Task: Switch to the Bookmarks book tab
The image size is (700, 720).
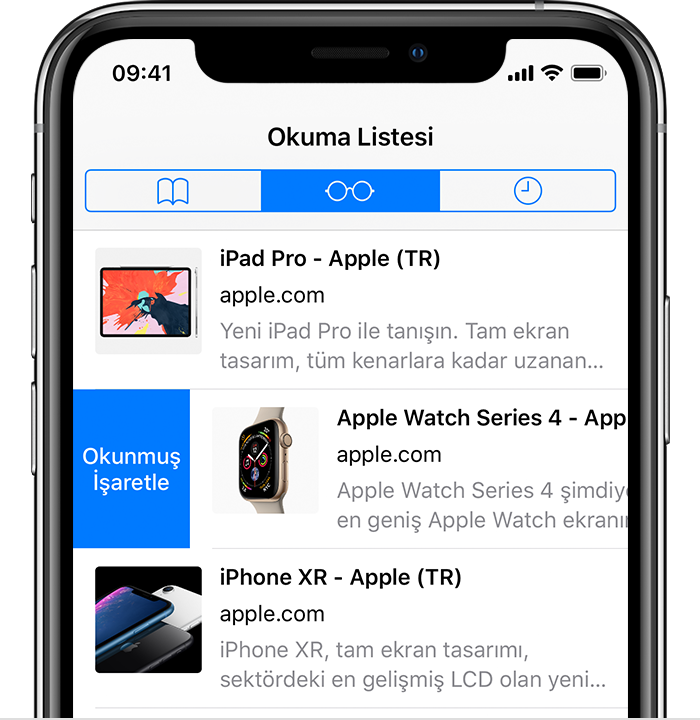Action: coord(173,191)
